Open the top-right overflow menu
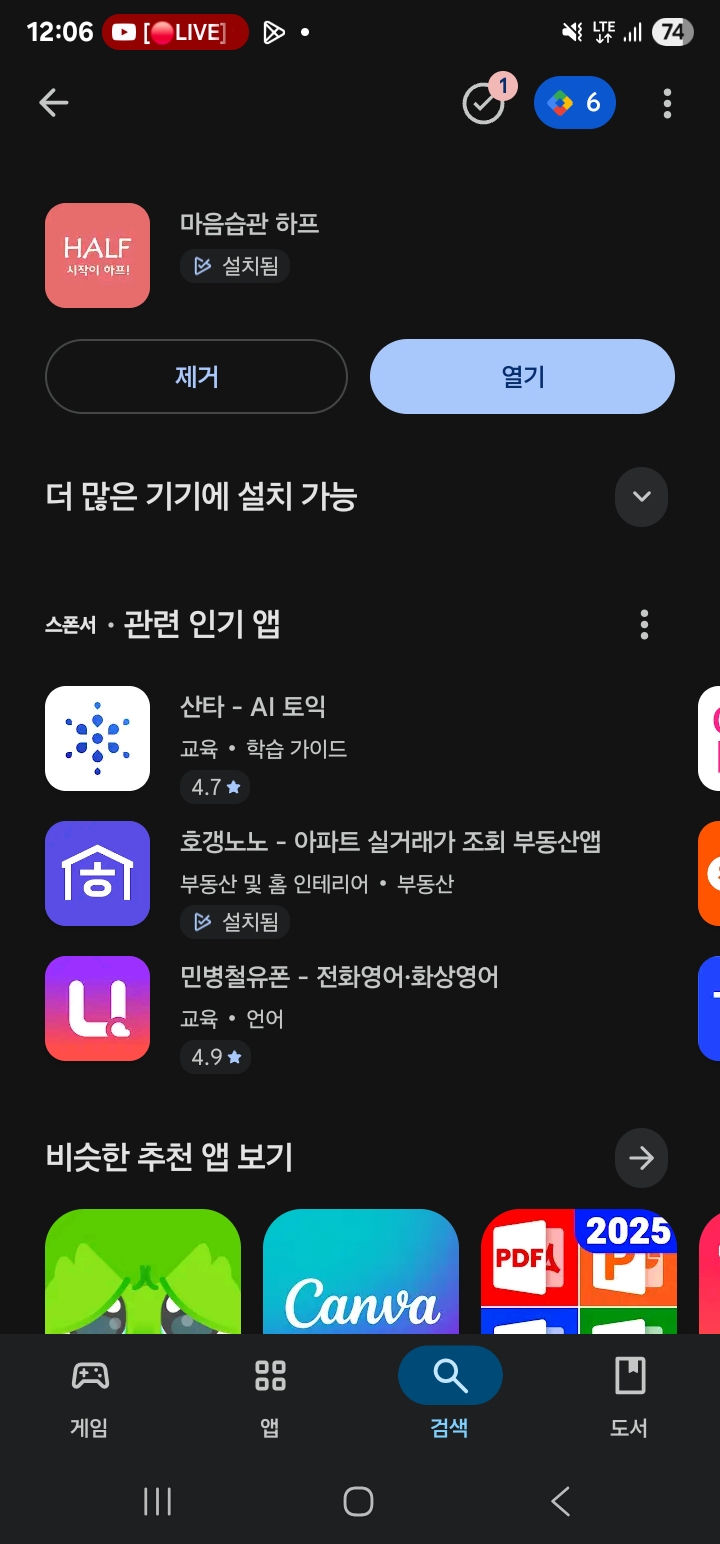This screenshot has width=720, height=1544. [667, 103]
